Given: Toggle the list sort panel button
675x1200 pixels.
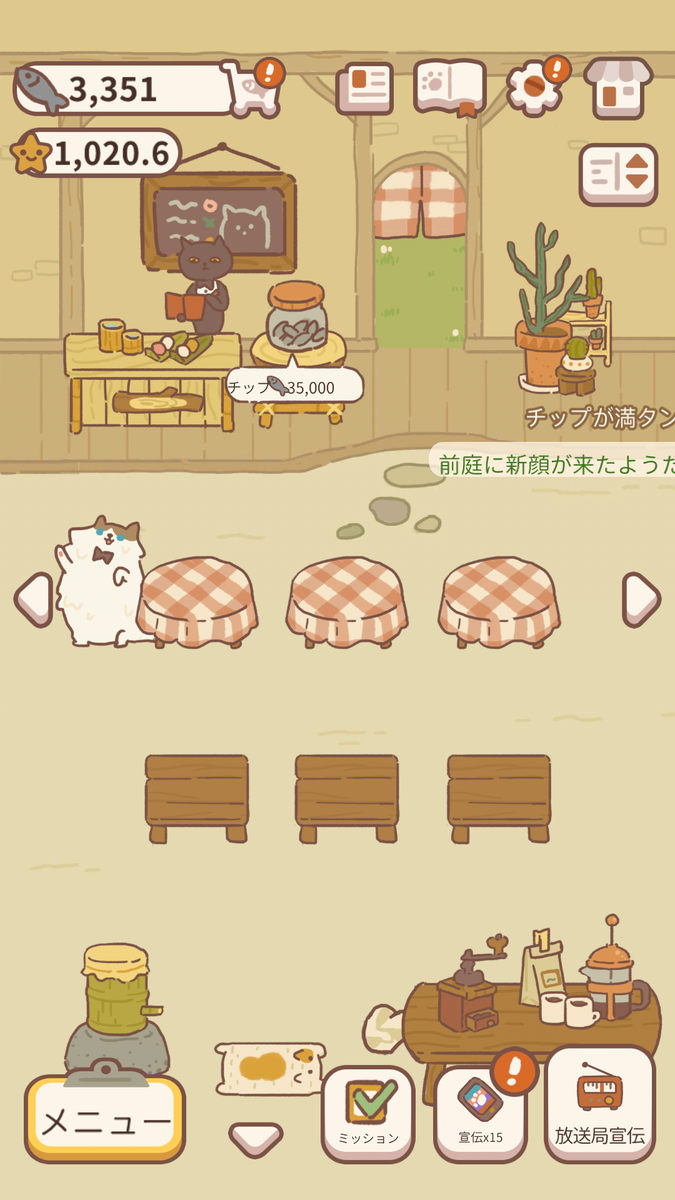Looking at the screenshot, I should 617,174.
